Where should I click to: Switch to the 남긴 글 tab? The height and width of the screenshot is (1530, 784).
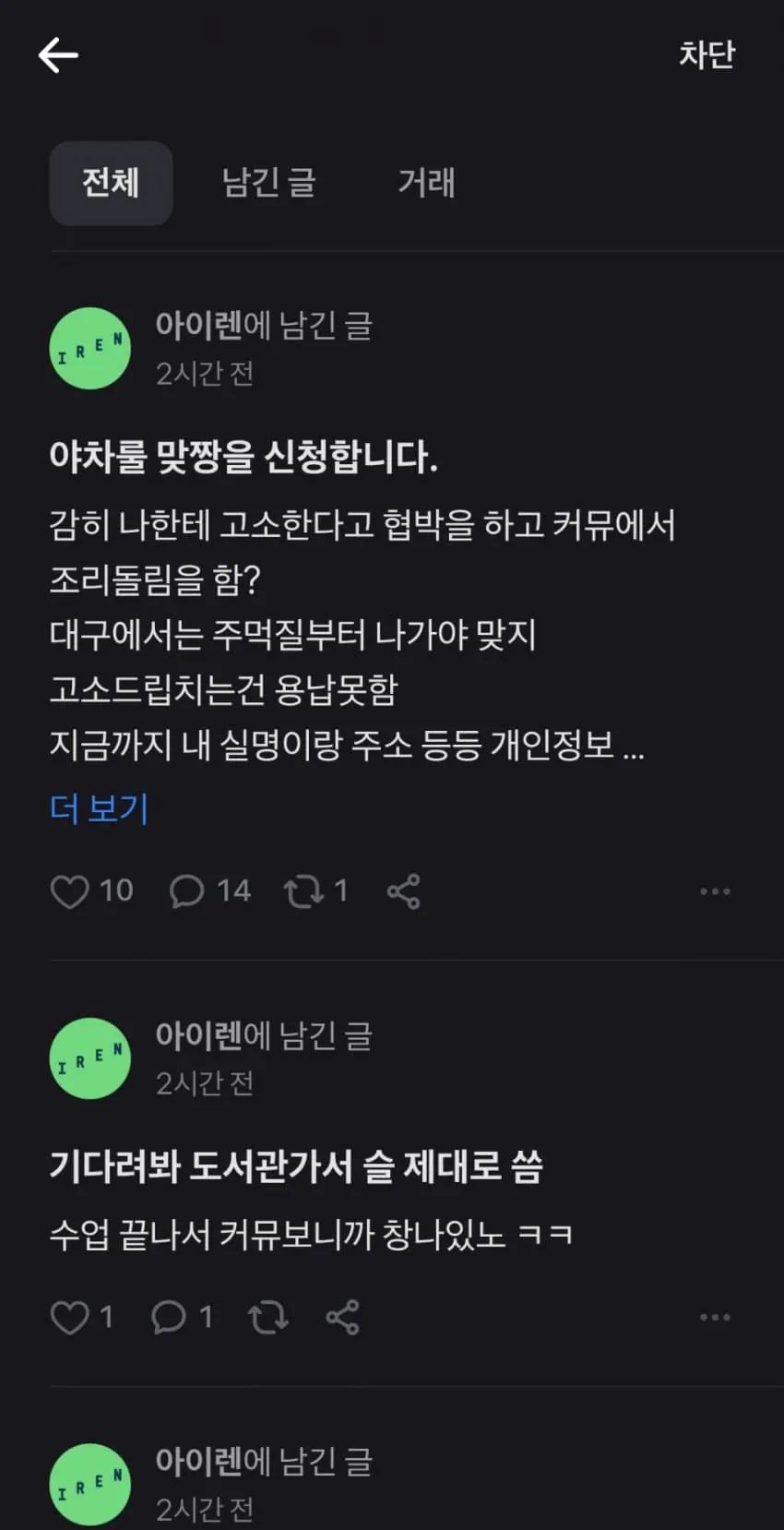click(x=268, y=183)
